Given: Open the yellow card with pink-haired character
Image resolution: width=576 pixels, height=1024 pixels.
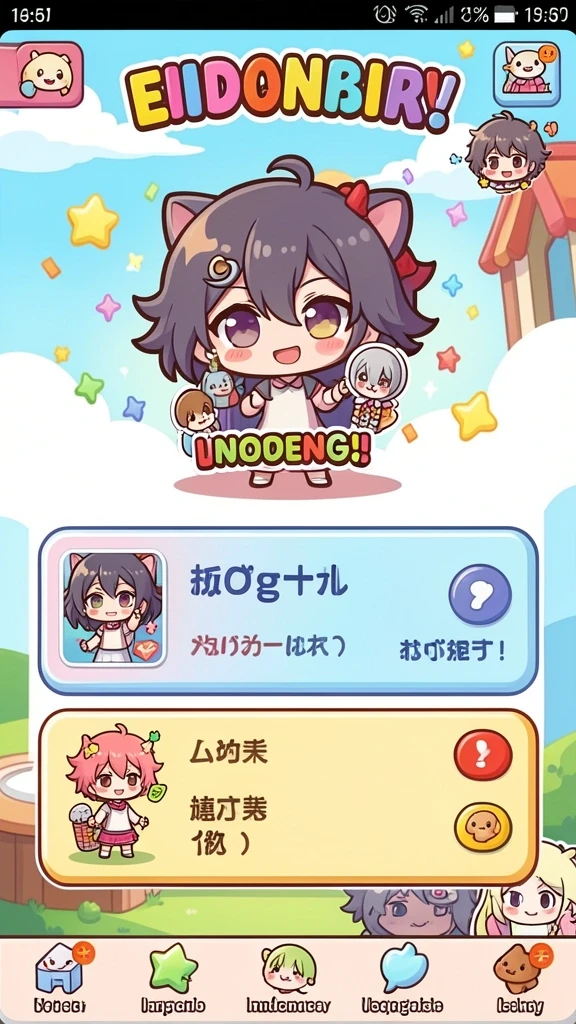Looking at the screenshot, I should [x=288, y=797].
